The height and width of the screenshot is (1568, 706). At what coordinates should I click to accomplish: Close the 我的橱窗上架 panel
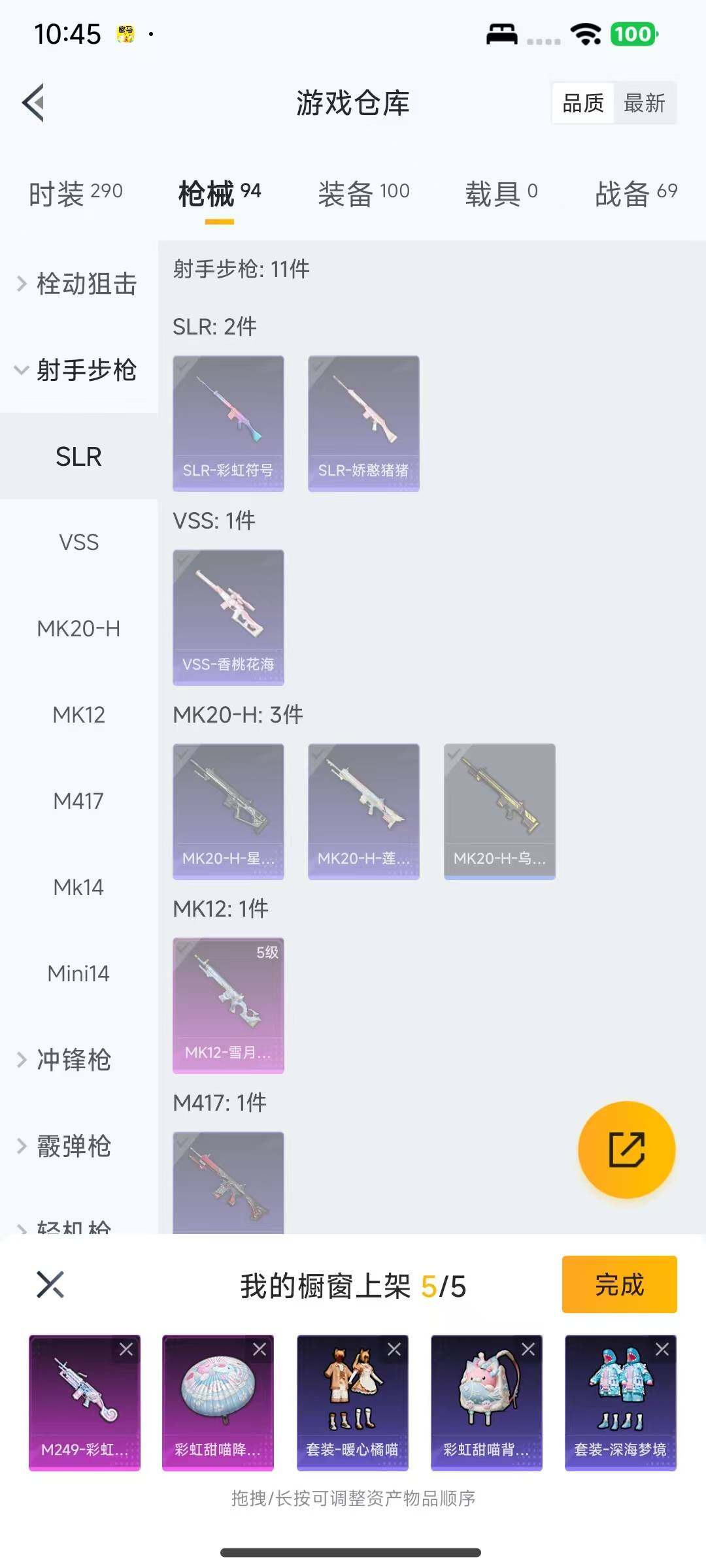click(x=50, y=1284)
